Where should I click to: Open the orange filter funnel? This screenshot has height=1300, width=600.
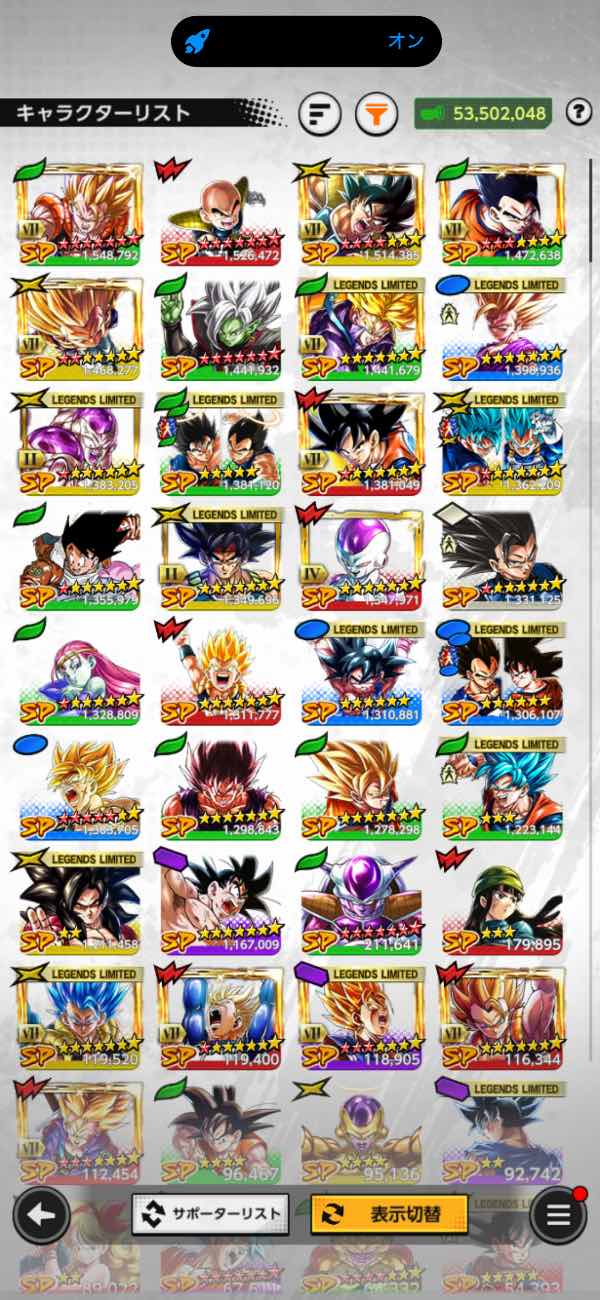click(x=375, y=114)
